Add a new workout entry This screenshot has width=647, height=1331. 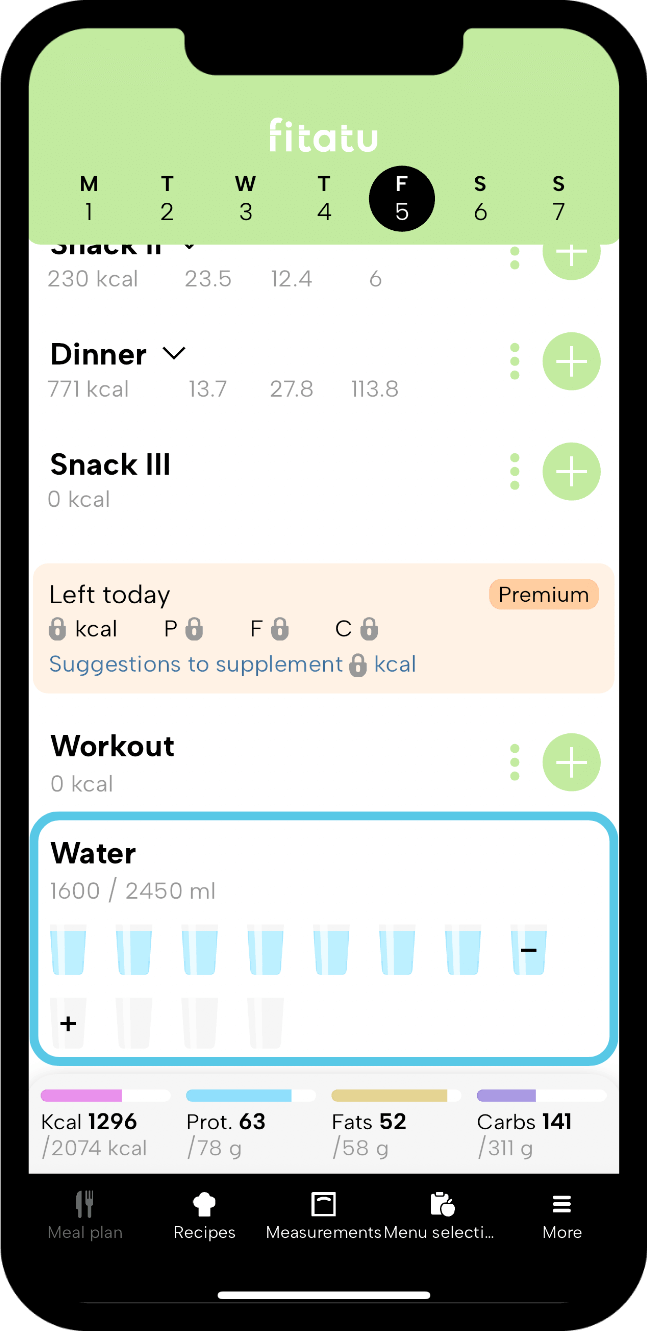tap(571, 763)
